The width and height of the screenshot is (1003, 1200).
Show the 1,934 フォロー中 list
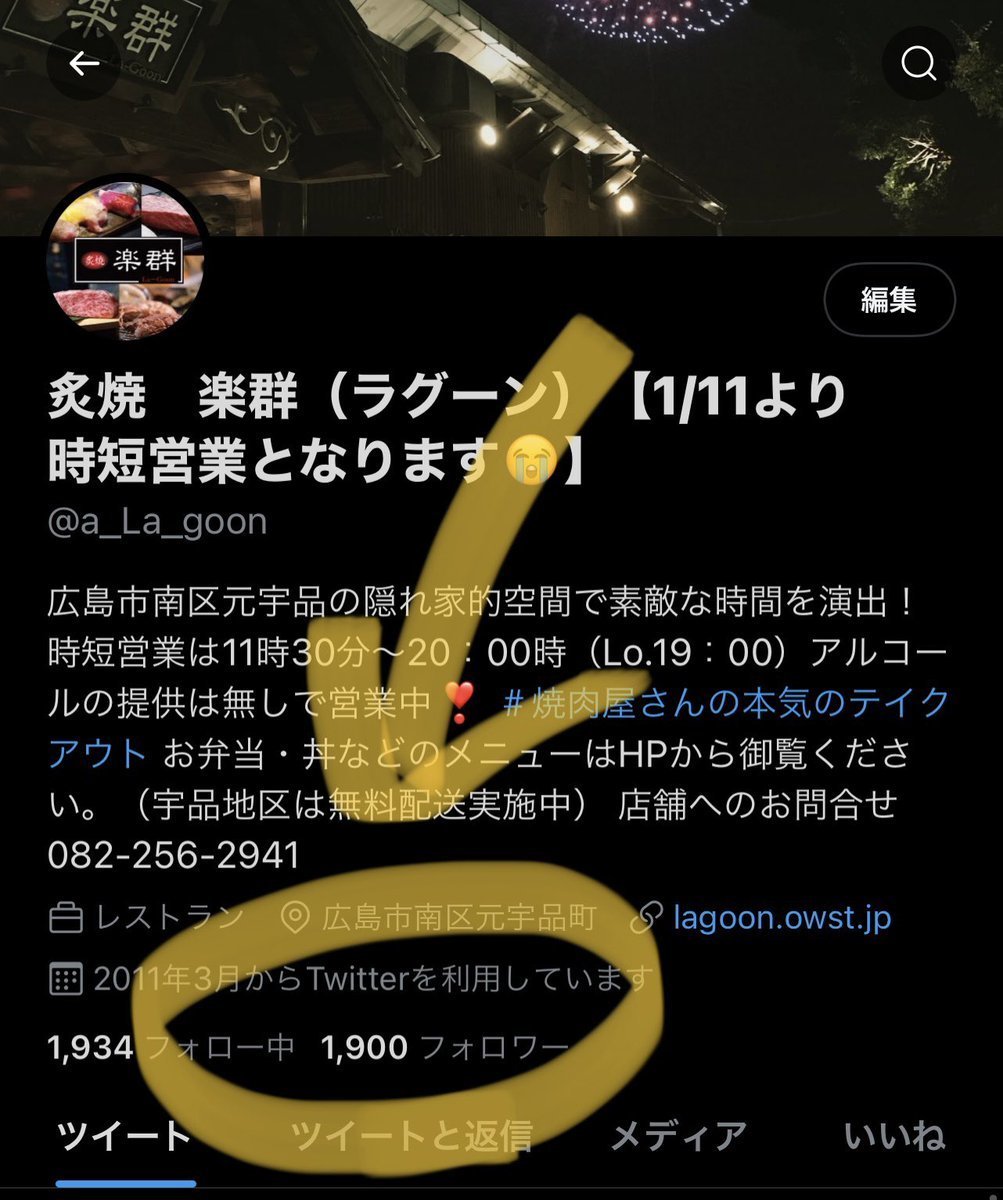[x=171, y=1047]
